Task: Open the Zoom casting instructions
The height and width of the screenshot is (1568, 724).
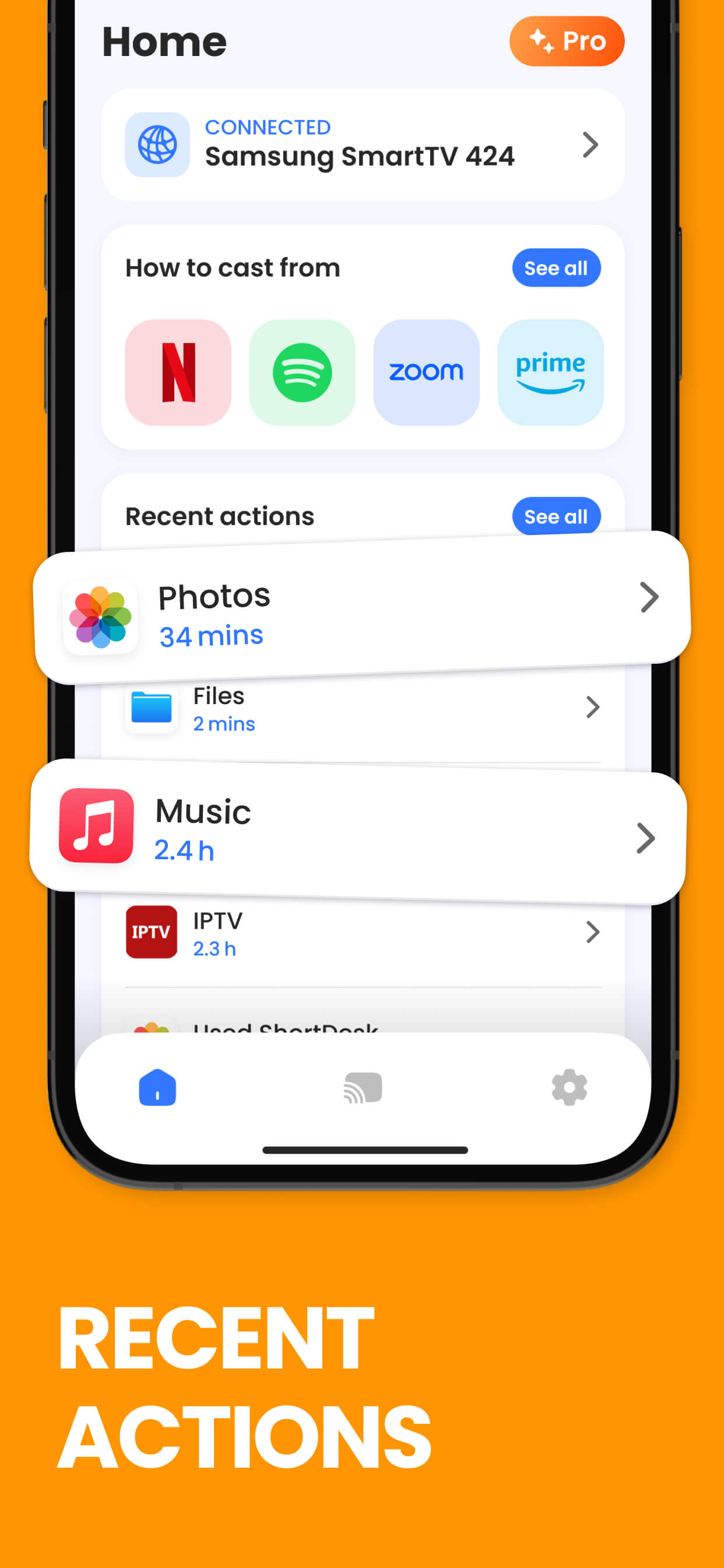Action: click(426, 373)
